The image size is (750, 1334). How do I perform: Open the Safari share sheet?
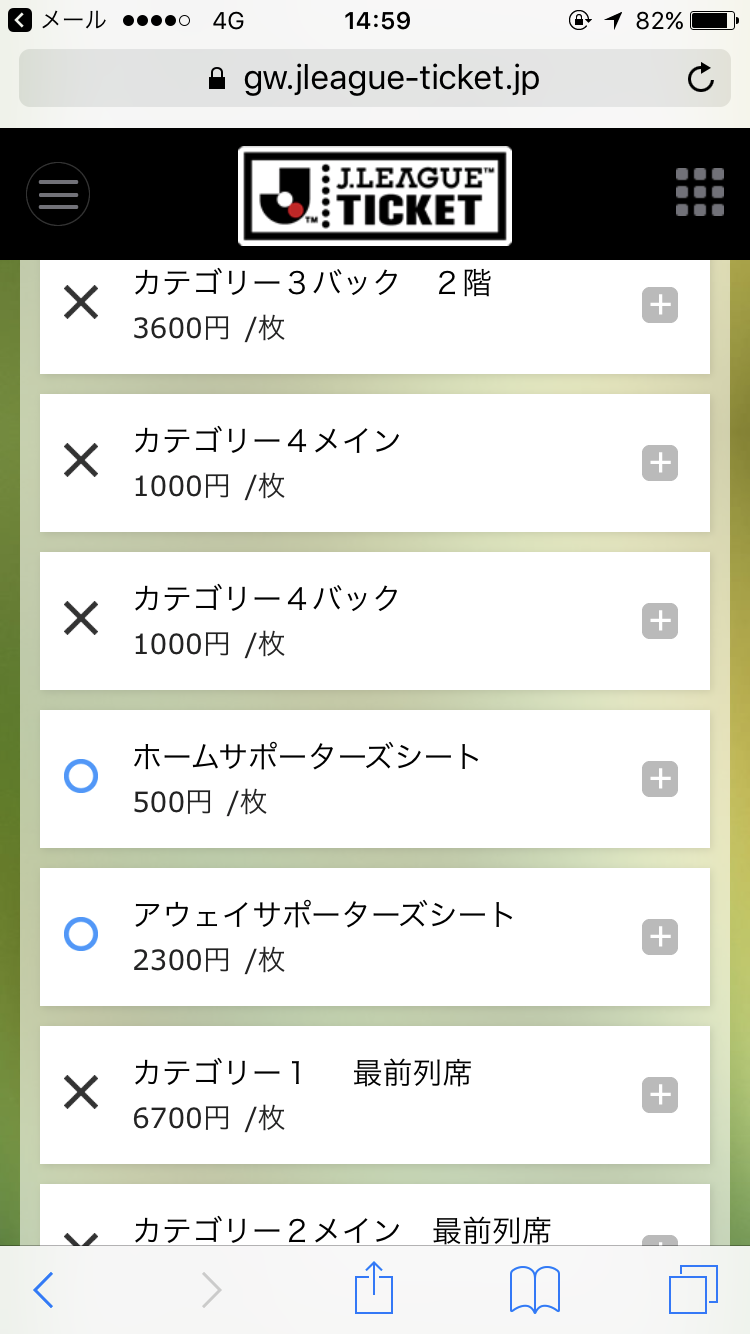pos(374,1288)
